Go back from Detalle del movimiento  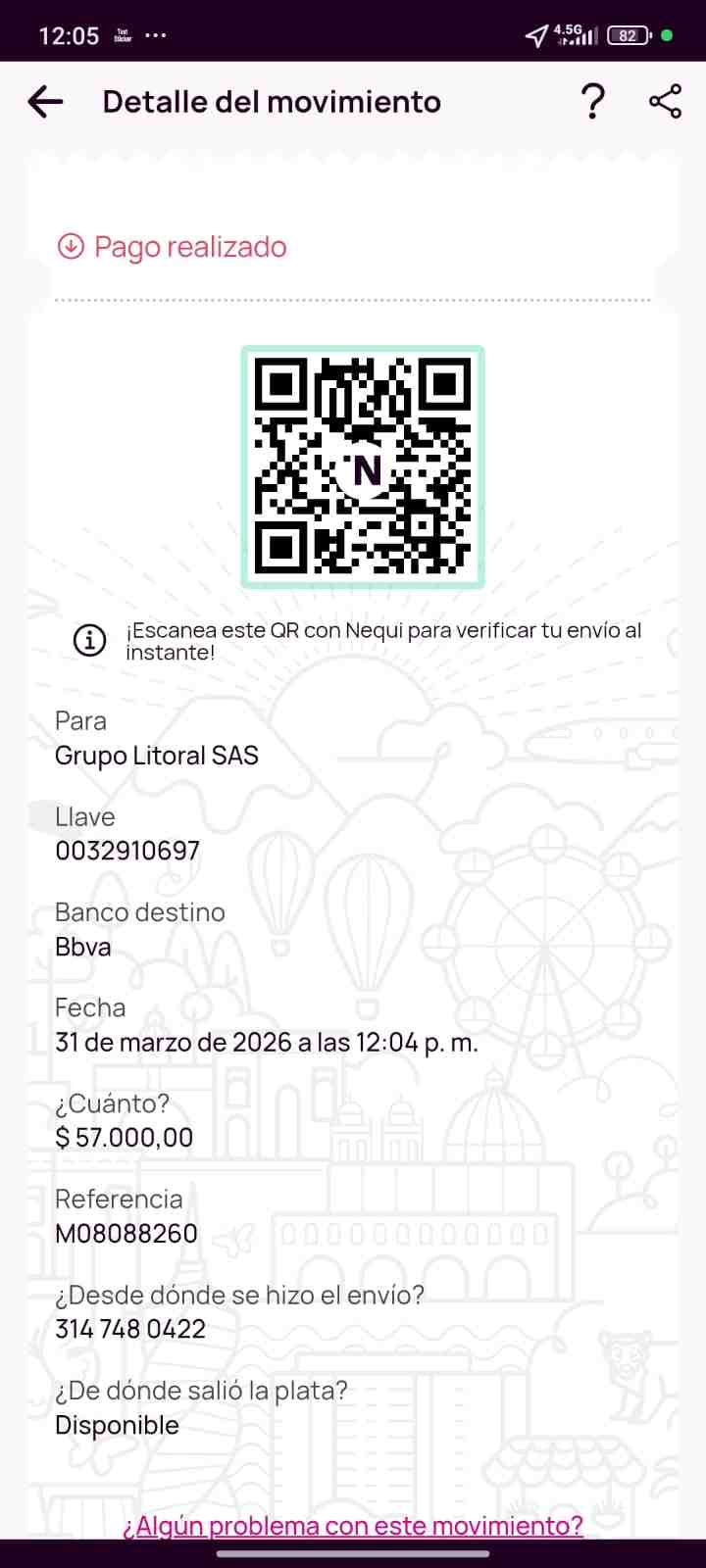click(45, 102)
